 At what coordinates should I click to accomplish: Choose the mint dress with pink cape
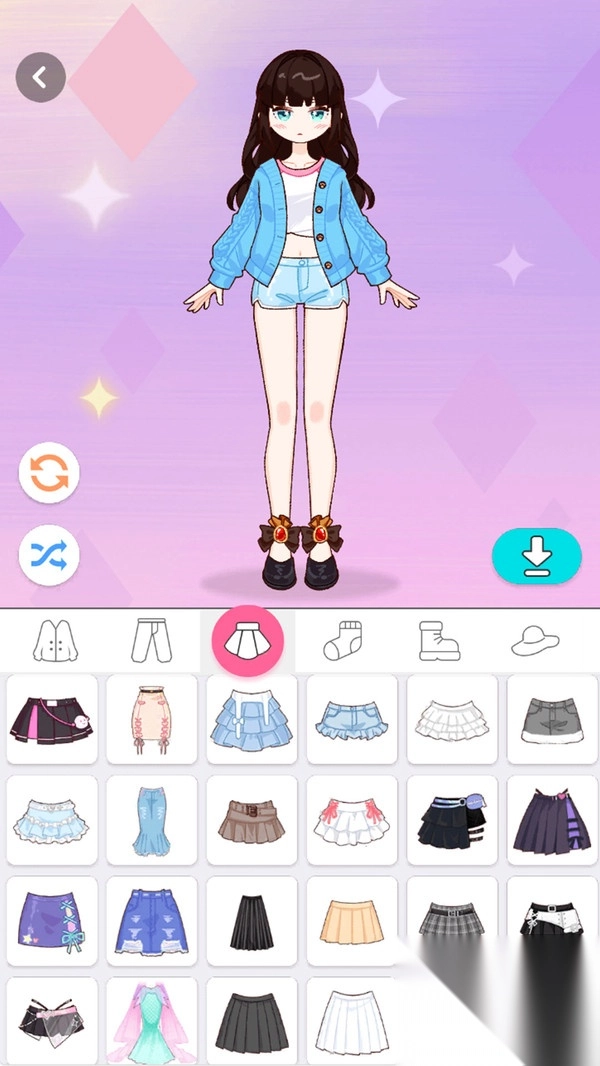[152, 1020]
